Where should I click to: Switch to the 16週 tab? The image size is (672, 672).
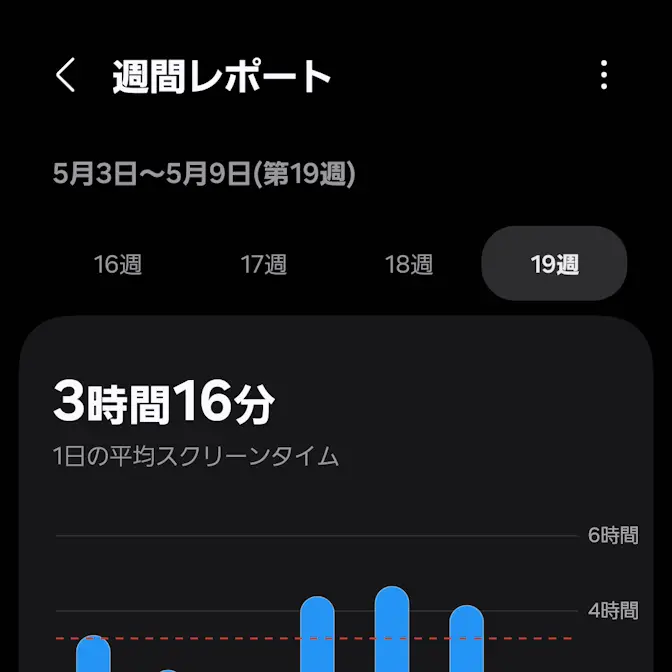118,264
